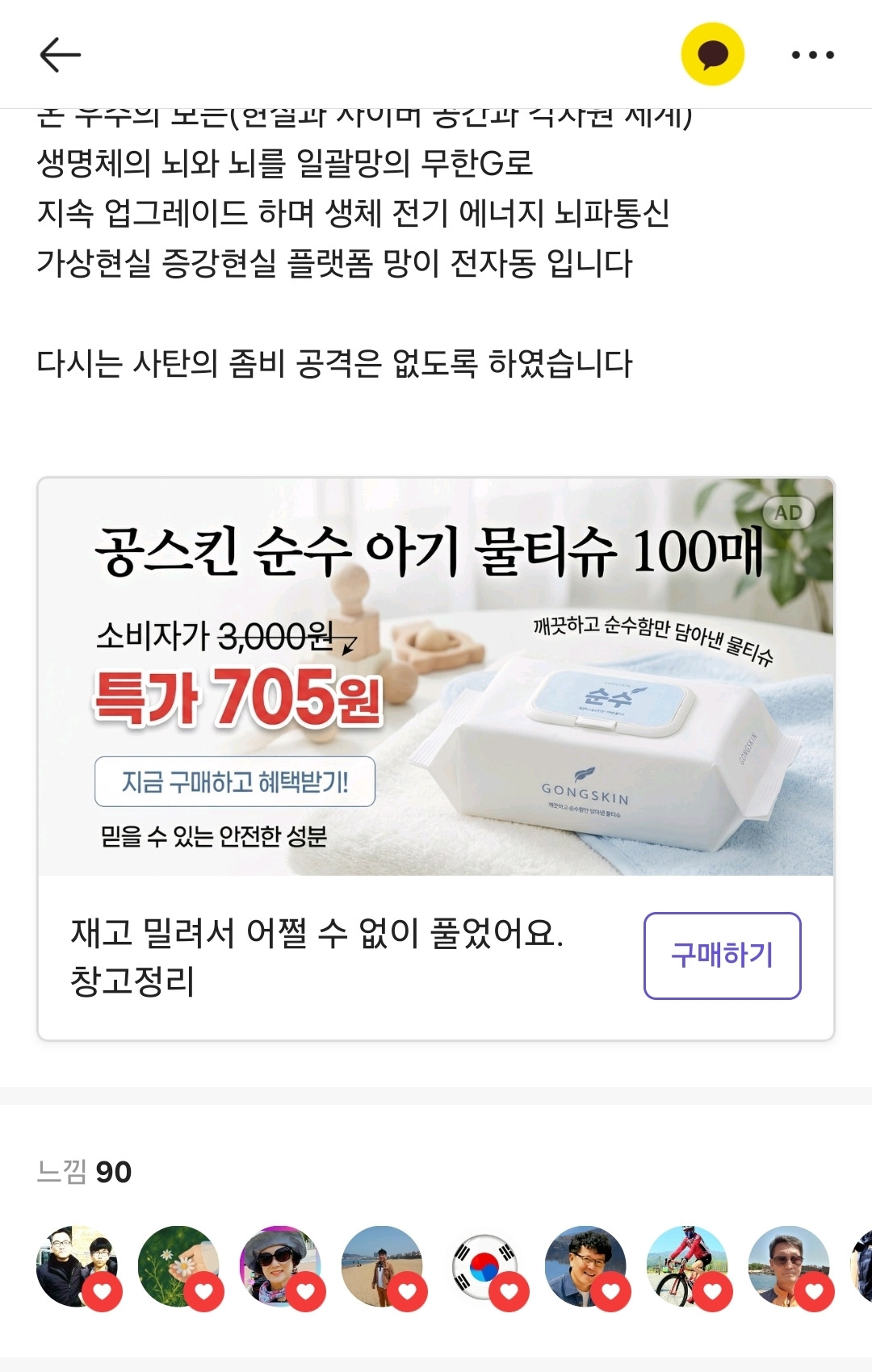The width and height of the screenshot is (872, 1372).
Task: Open the yellow KakaoTalk chat icon
Action: [712, 55]
